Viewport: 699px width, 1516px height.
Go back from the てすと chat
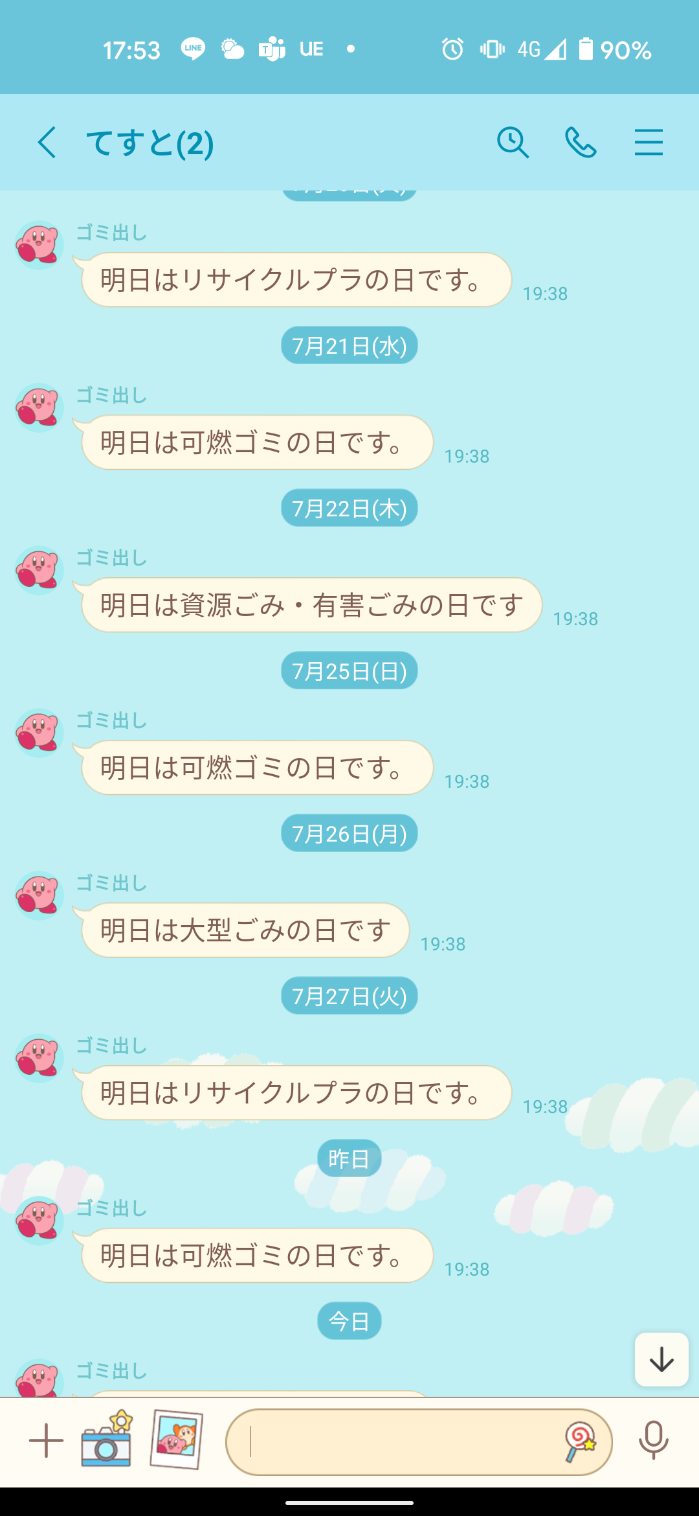(46, 143)
